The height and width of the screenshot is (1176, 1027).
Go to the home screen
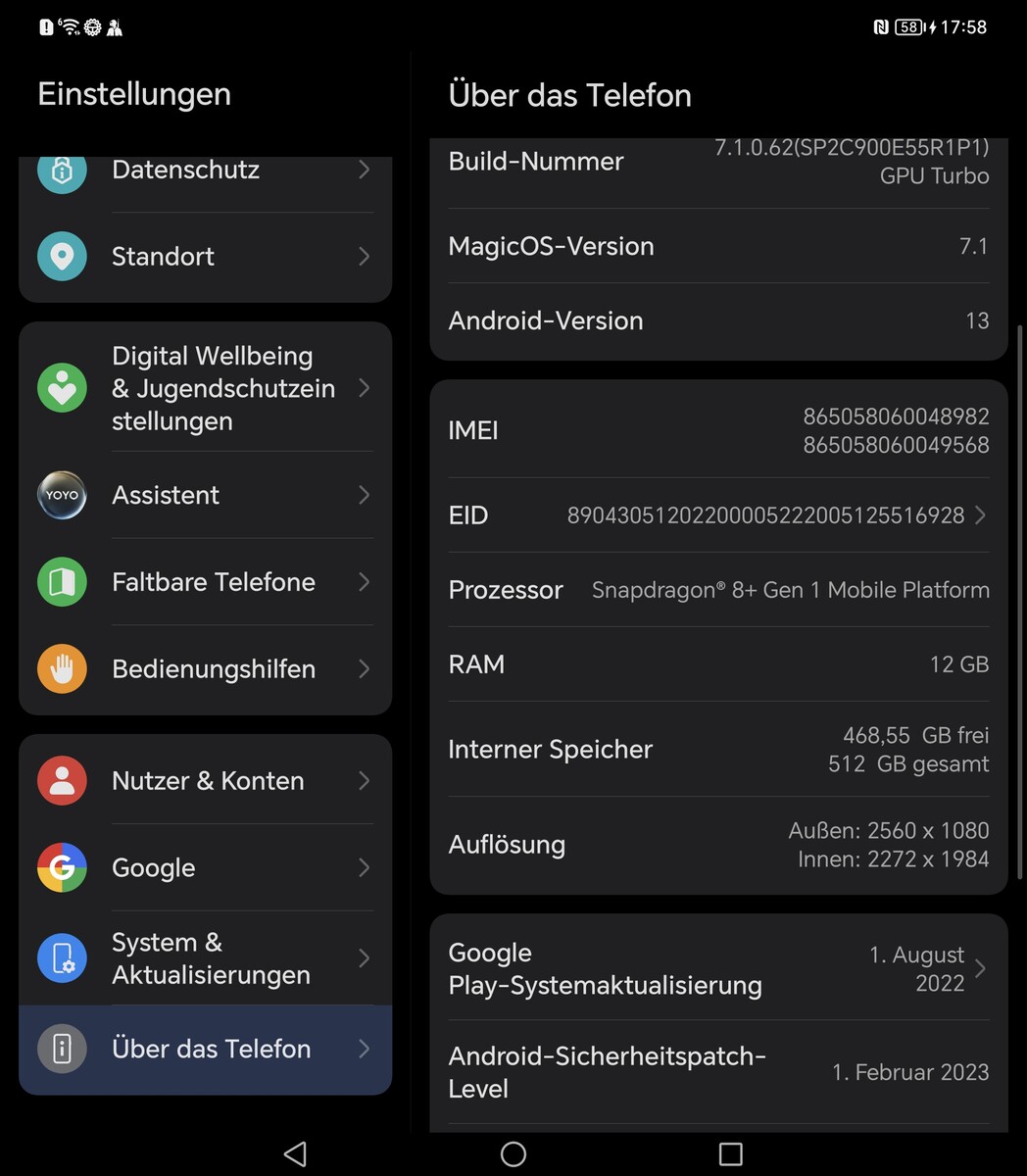[513, 1153]
